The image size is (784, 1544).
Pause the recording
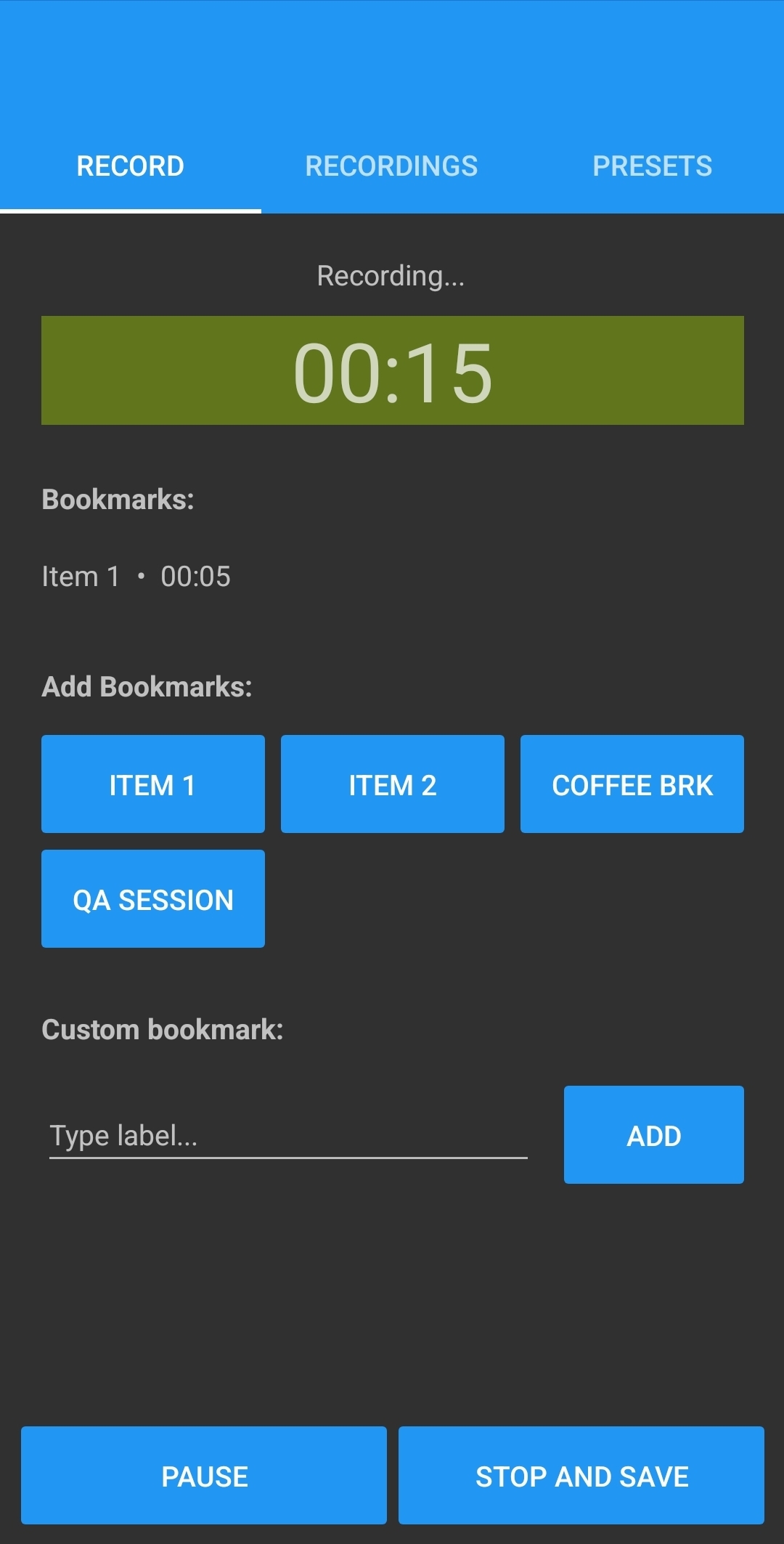(204, 1476)
